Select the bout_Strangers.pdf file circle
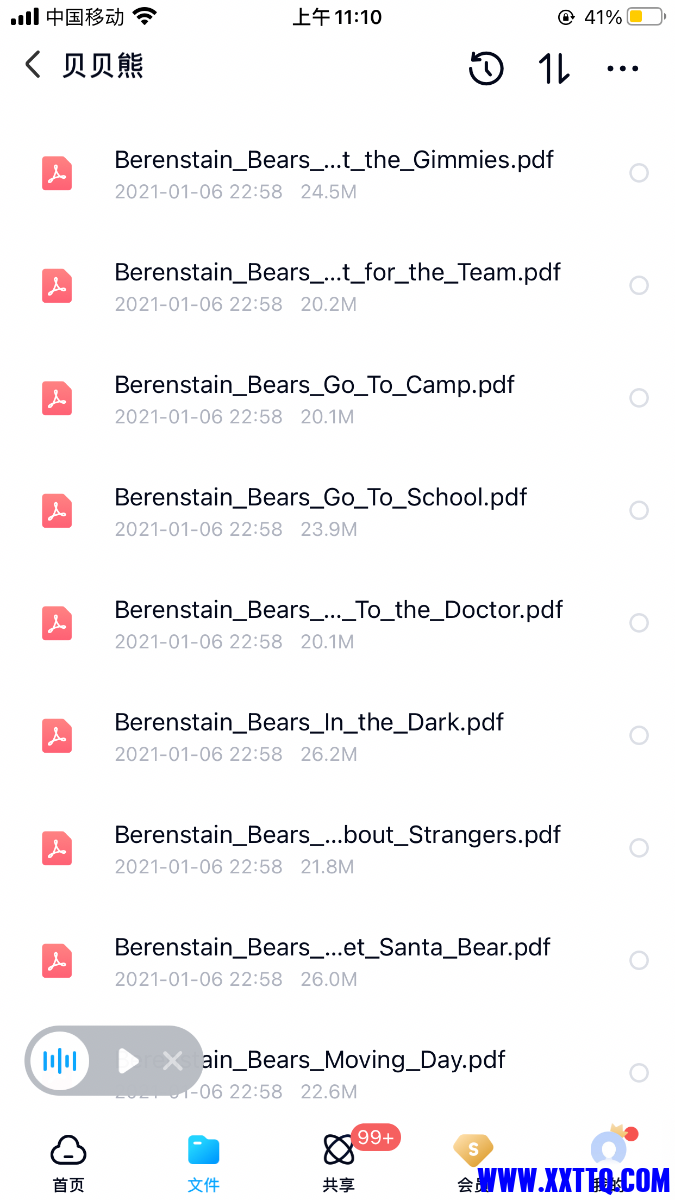Screen dimensions: 675x1200 639,848
